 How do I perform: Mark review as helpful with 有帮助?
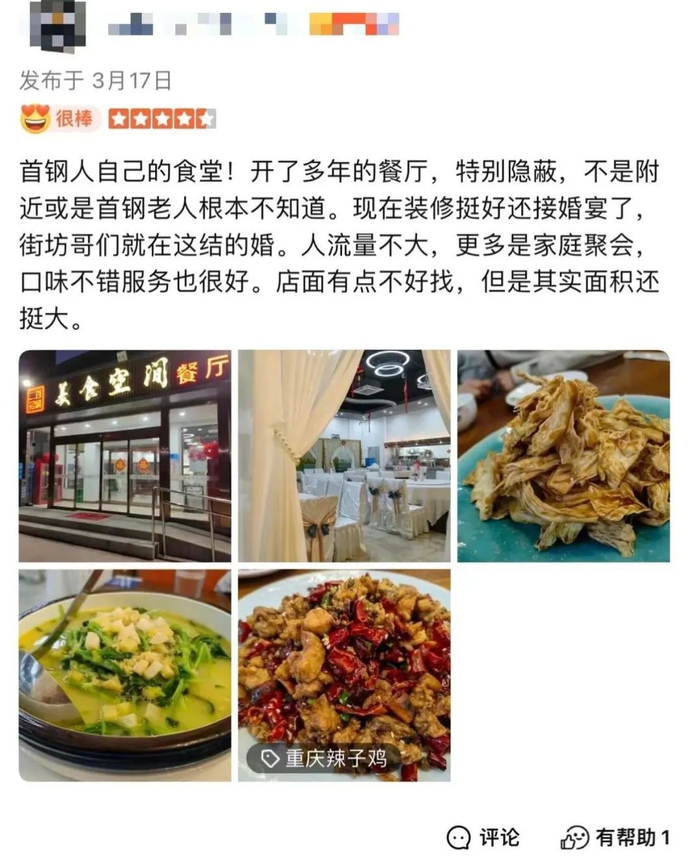click(x=615, y=838)
